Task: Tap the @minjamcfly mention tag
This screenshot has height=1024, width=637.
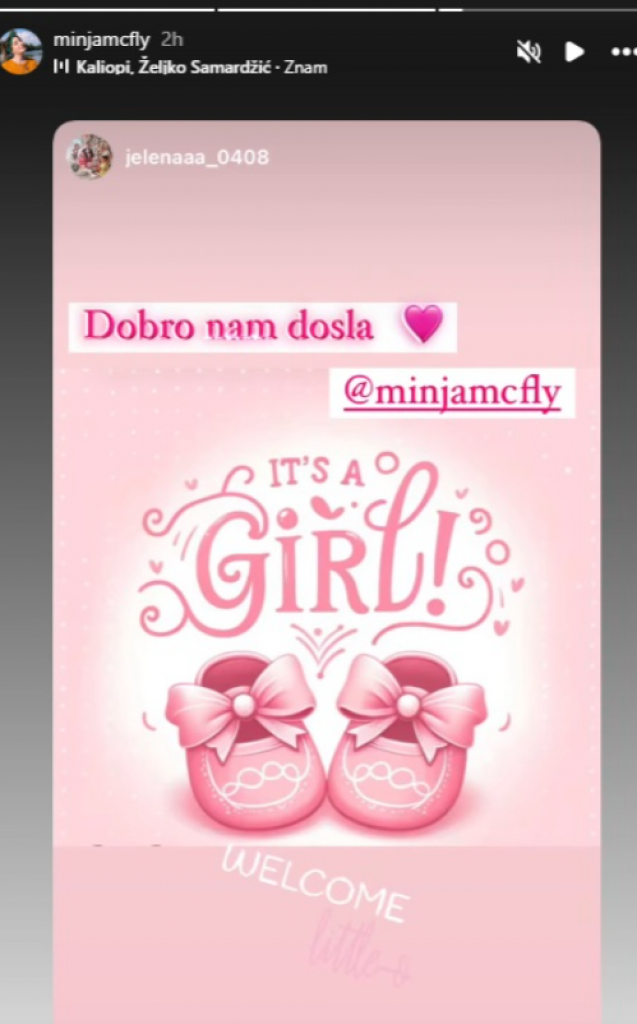Action: coord(452,393)
